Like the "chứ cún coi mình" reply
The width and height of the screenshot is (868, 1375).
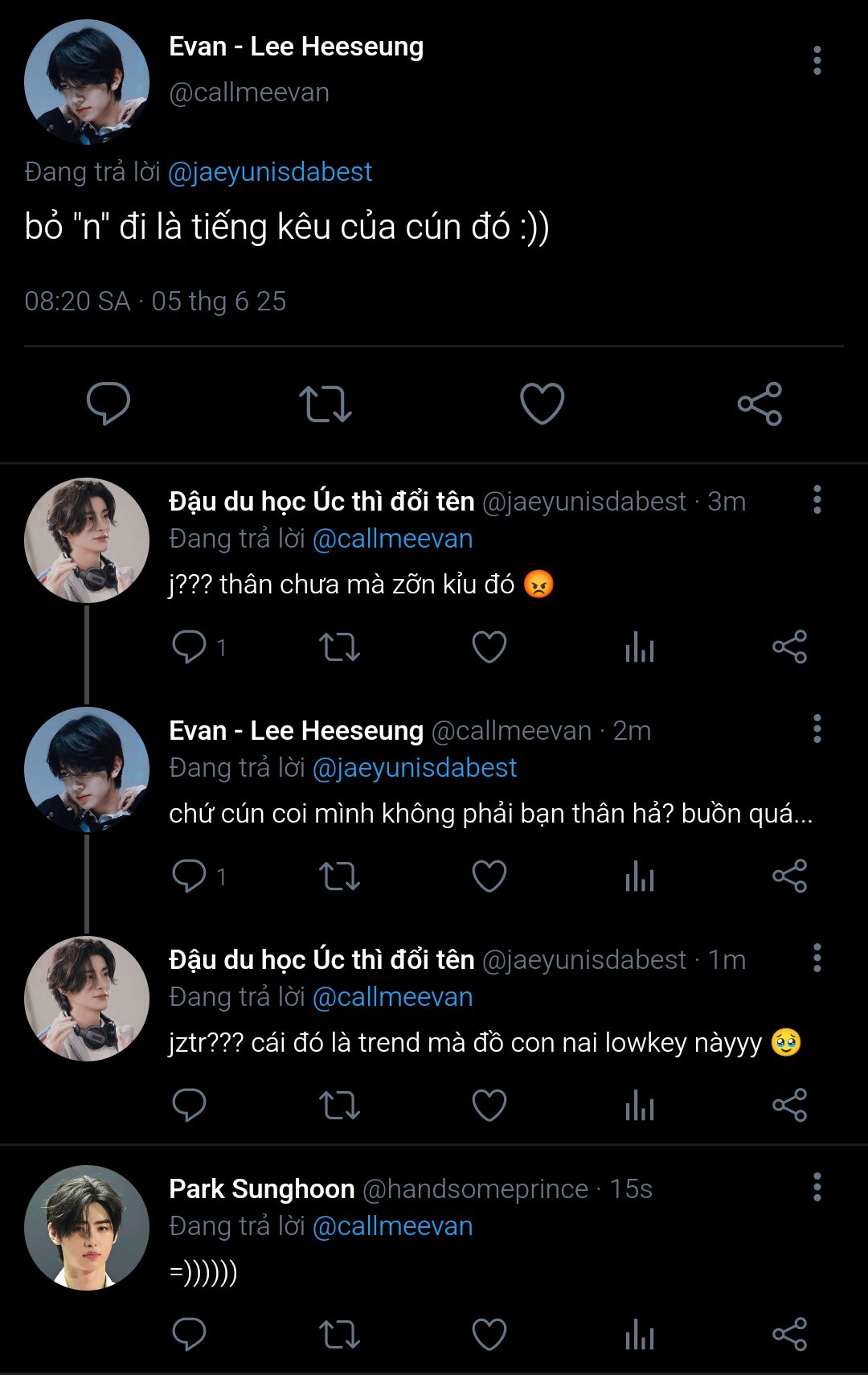(489, 876)
